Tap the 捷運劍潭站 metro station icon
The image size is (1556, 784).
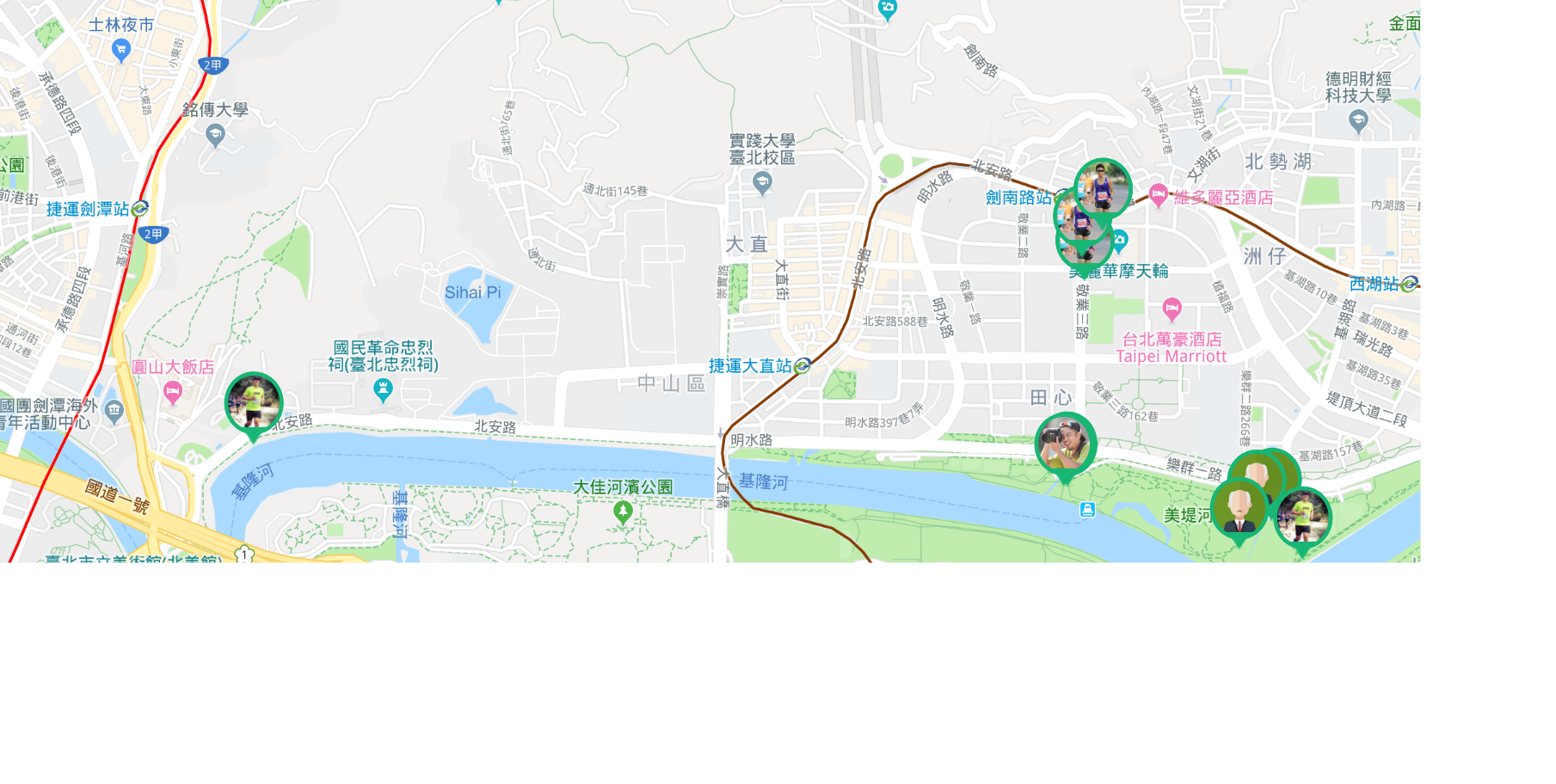[140, 208]
